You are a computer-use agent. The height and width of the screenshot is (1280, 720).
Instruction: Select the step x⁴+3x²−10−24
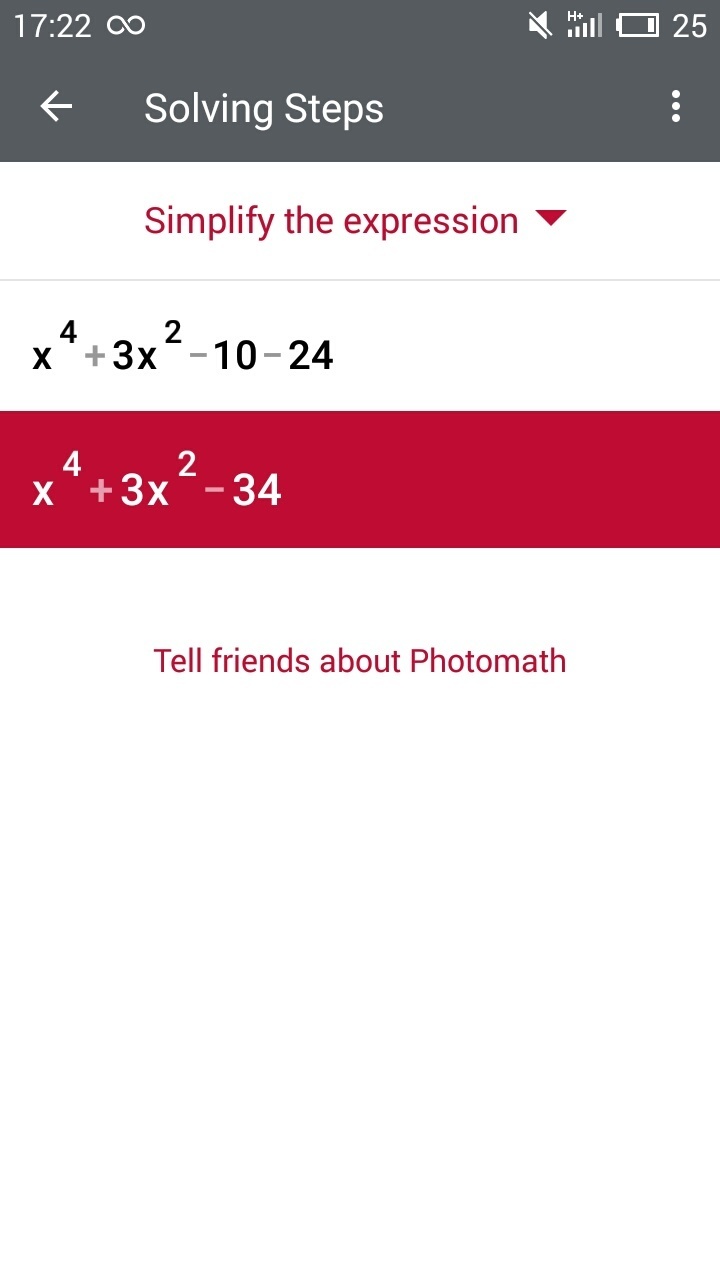coord(360,347)
